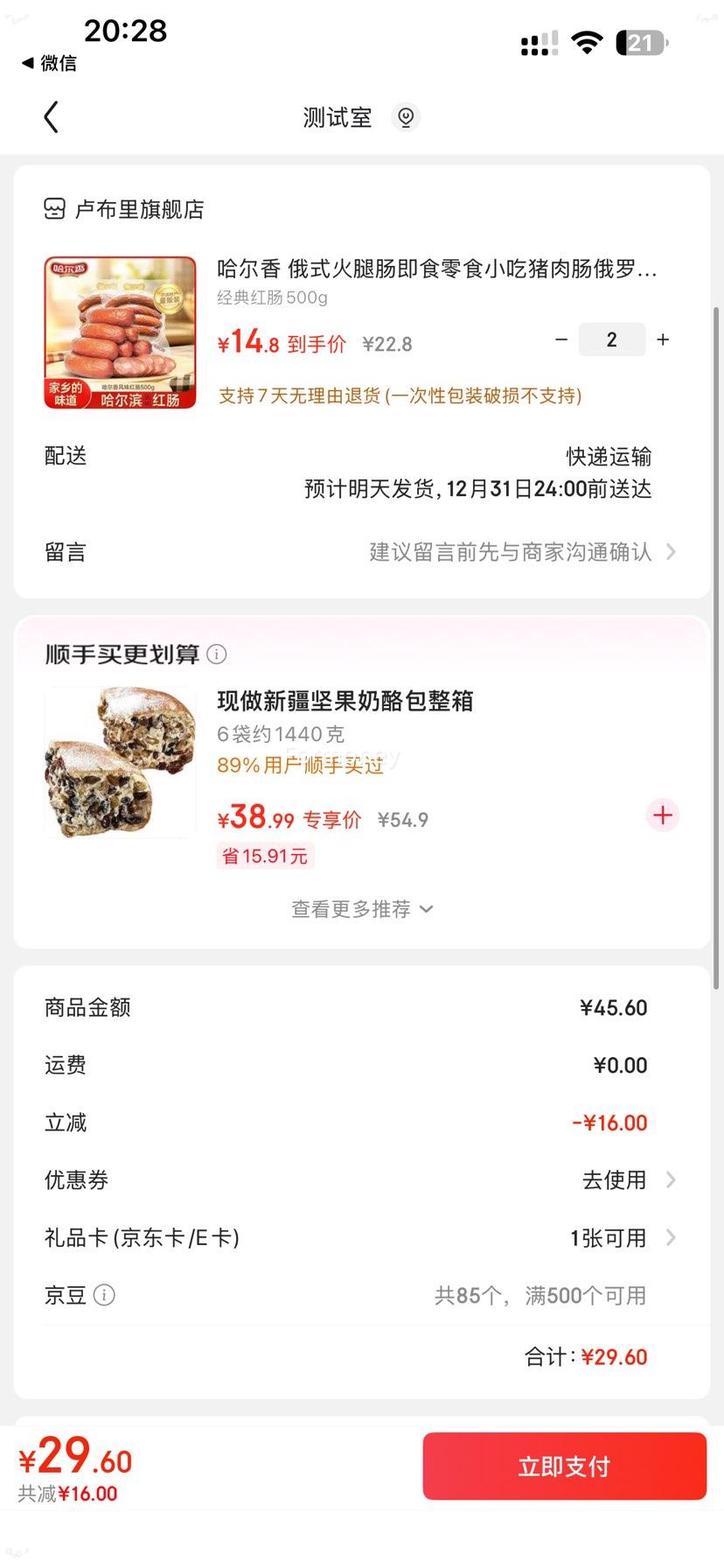Tap the 立即支付 payment button
The image size is (724, 1568).
tap(563, 1466)
